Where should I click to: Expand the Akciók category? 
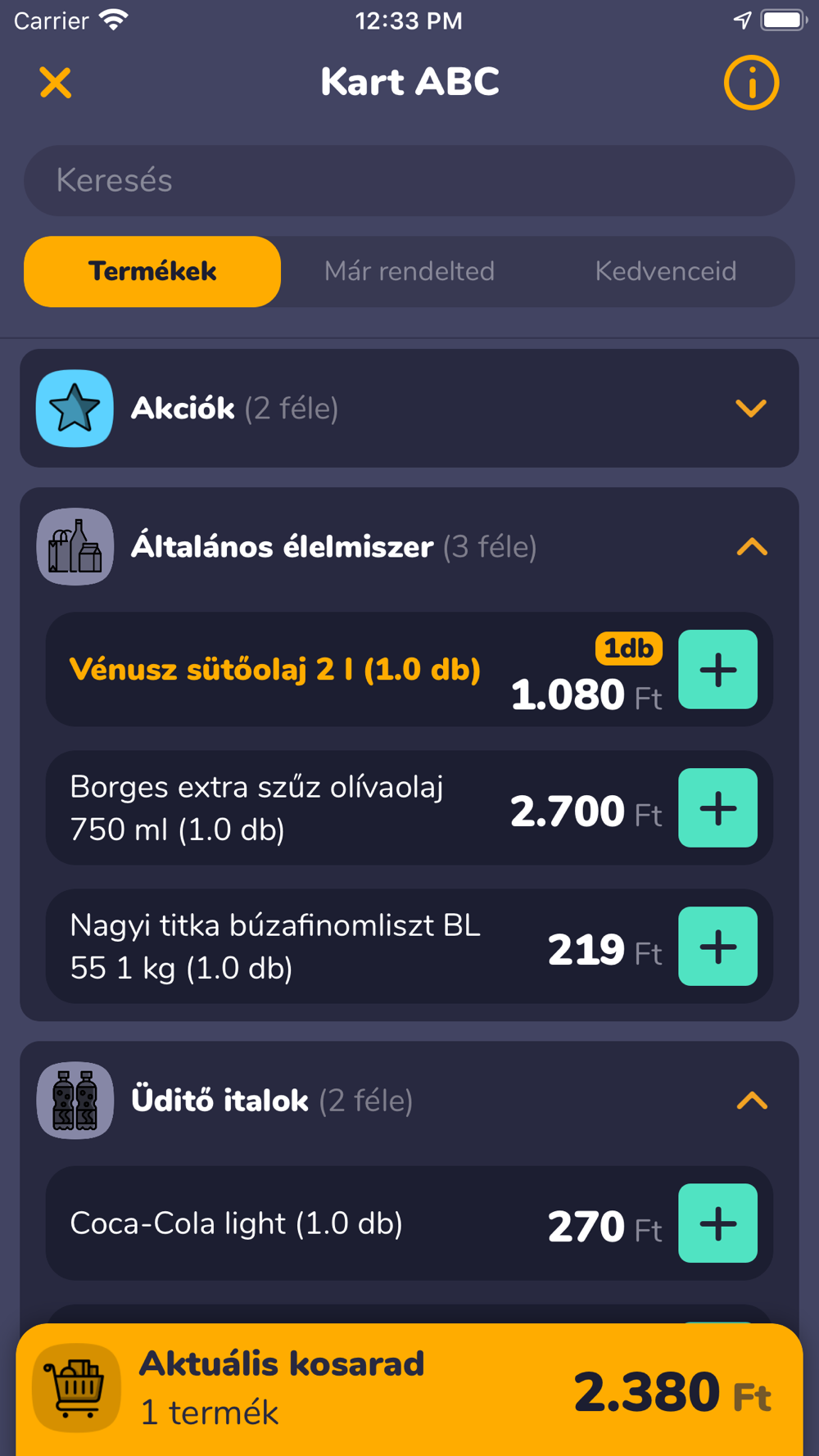coord(409,409)
